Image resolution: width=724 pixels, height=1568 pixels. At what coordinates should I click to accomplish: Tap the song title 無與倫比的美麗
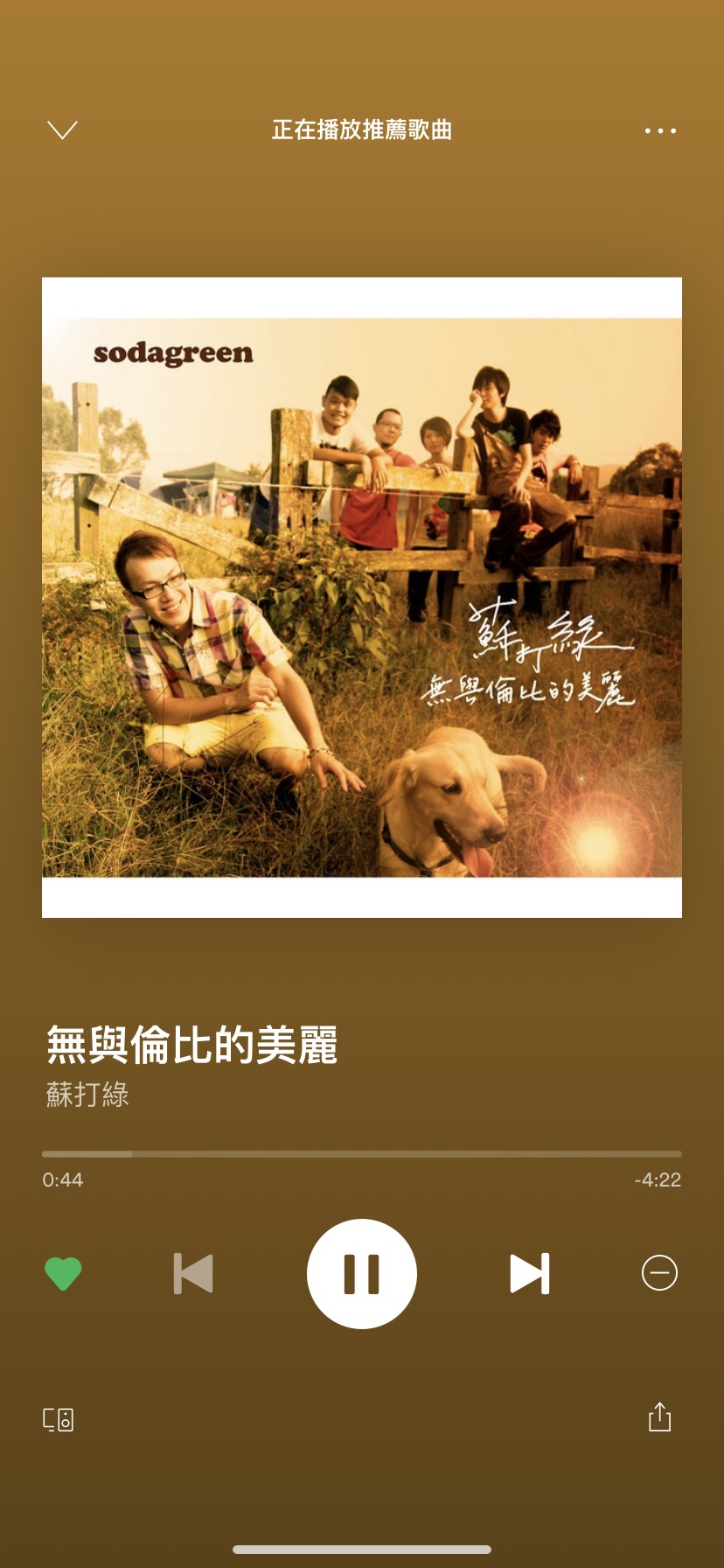pos(191,1045)
